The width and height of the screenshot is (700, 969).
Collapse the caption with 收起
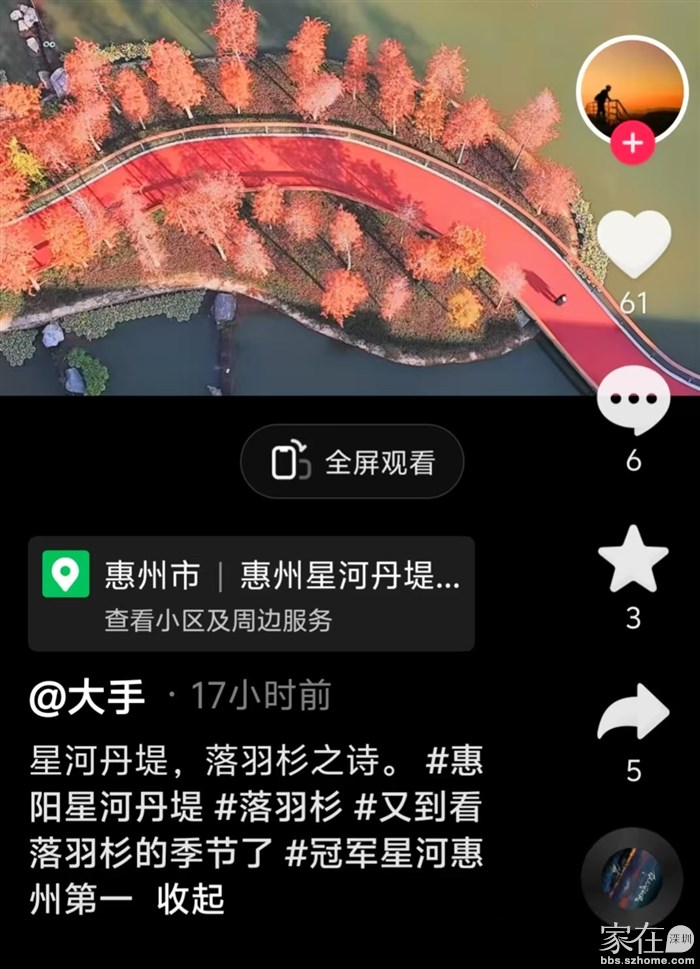coord(190,898)
